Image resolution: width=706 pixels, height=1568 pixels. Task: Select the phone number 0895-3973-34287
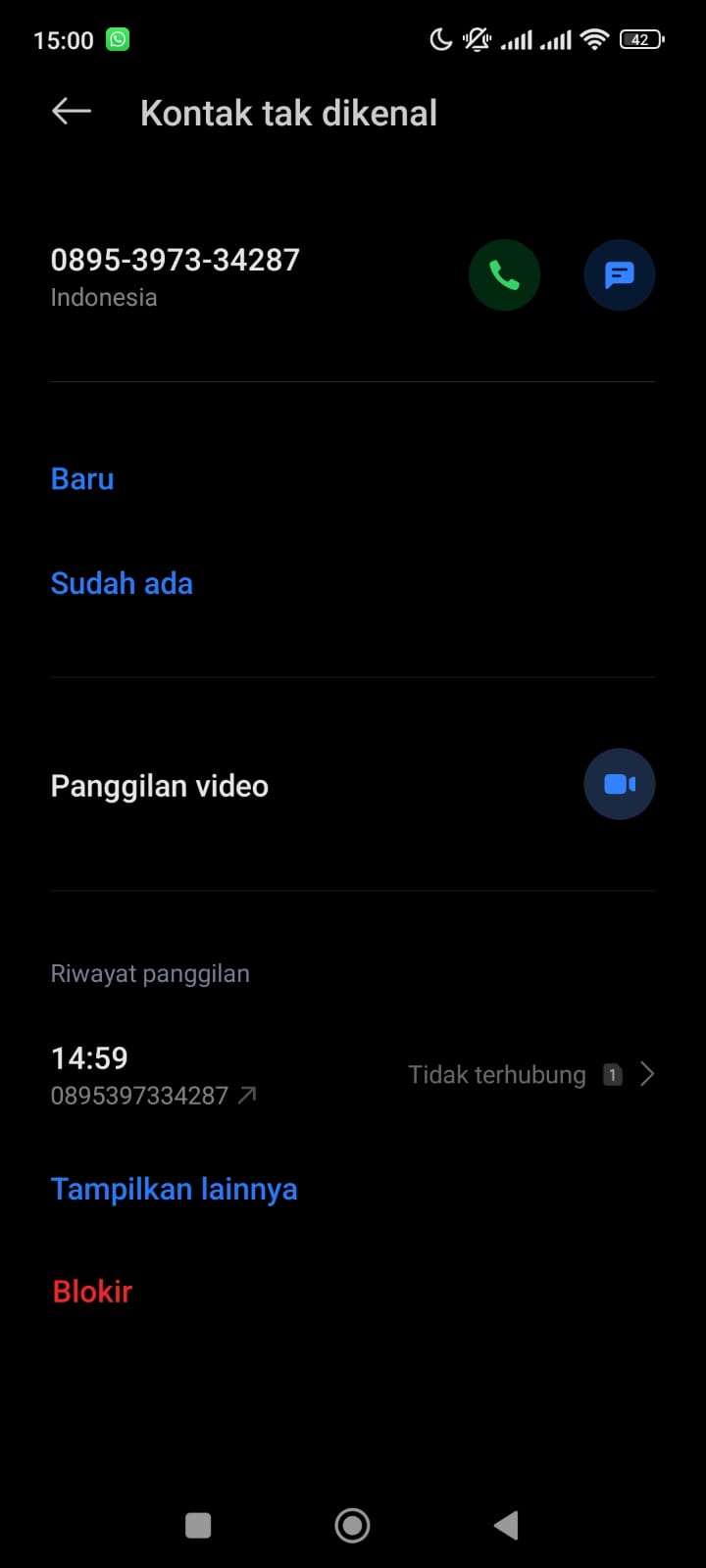click(x=175, y=259)
